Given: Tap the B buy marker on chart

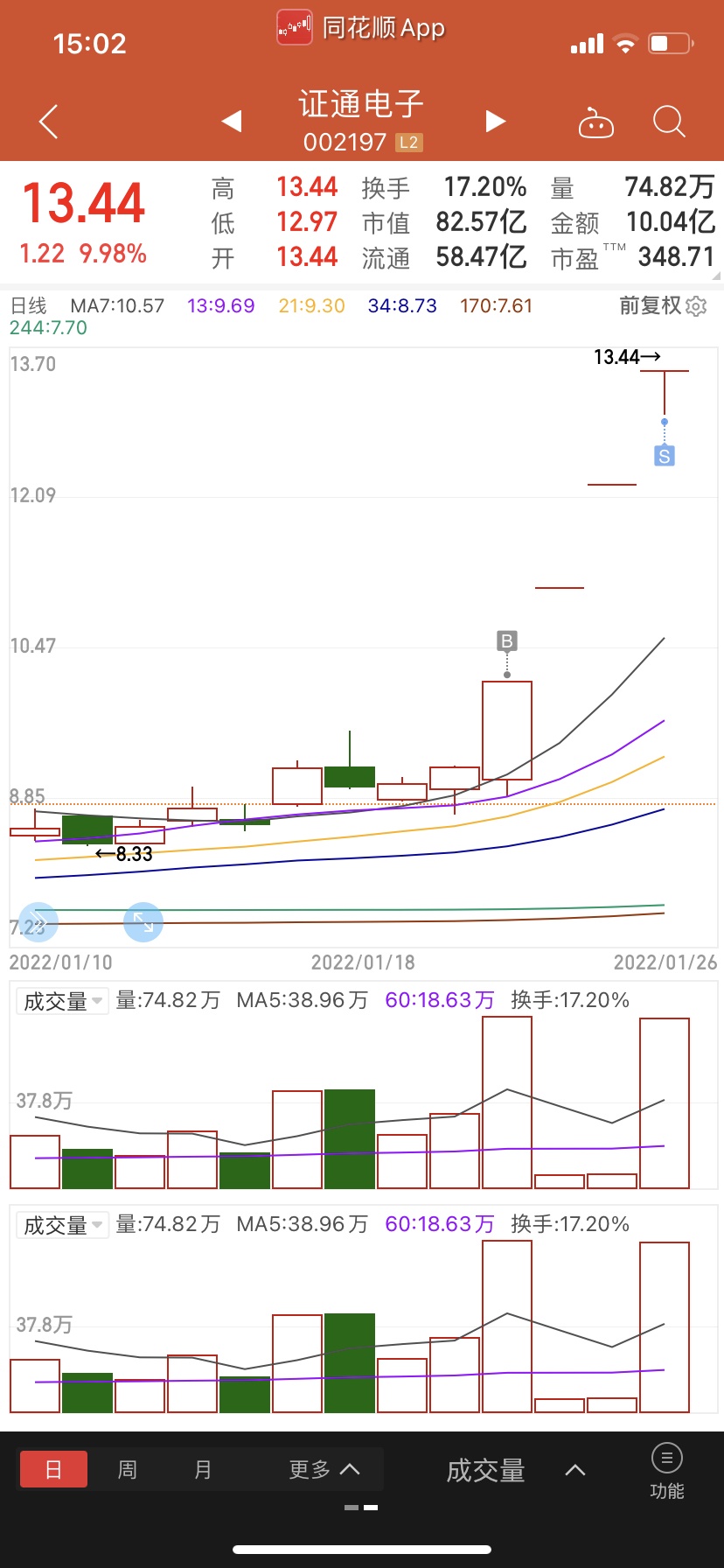Looking at the screenshot, I should (506, 641).
